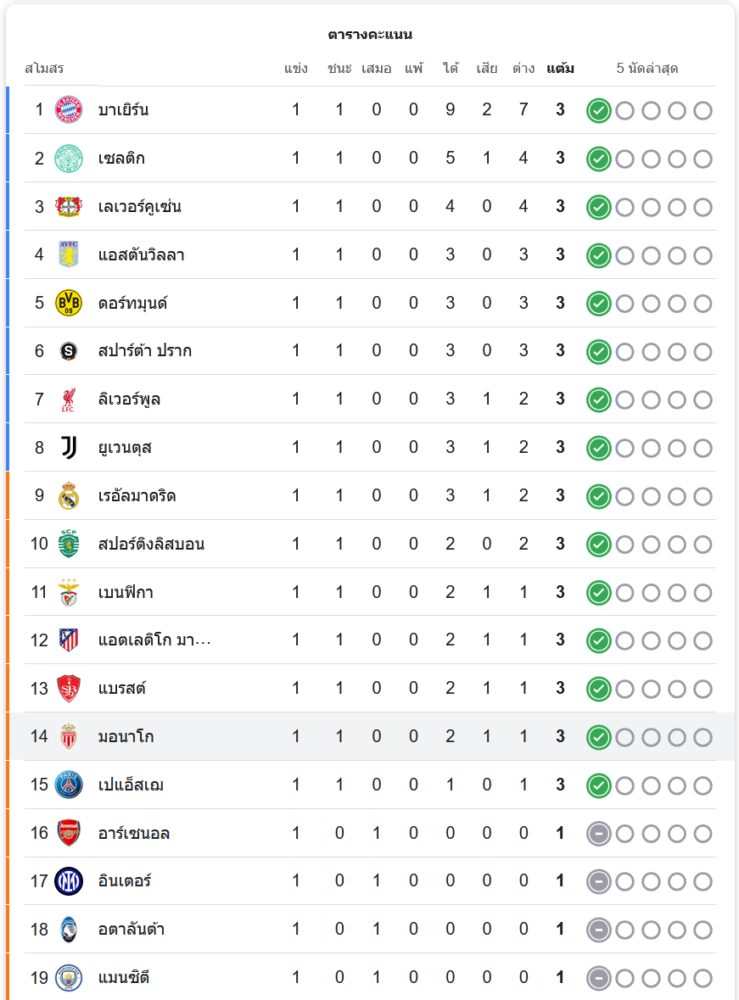Open แอสตันวิลลา in the standings
This screenshot has width=739, height=1000.
click(141, 255)
